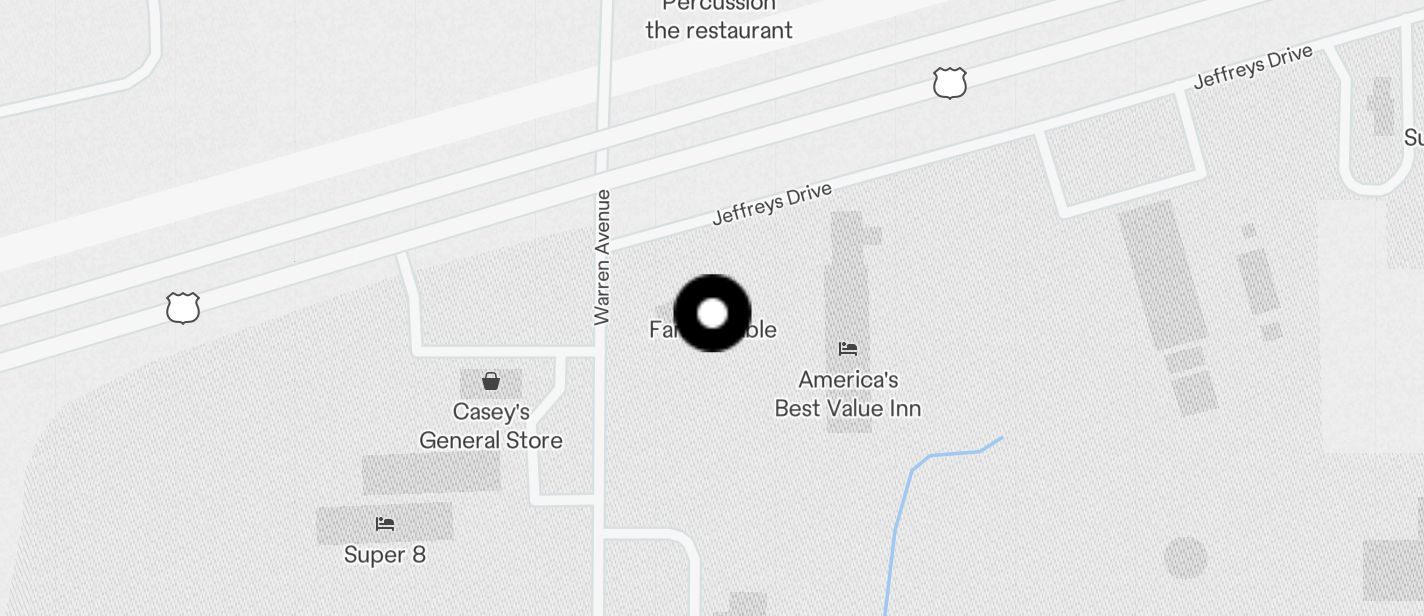Screen dimensions: 1424x616
Task: Tap the America's Best Value Inn marker
Action: pyautogui.click(x=848, y=349)
